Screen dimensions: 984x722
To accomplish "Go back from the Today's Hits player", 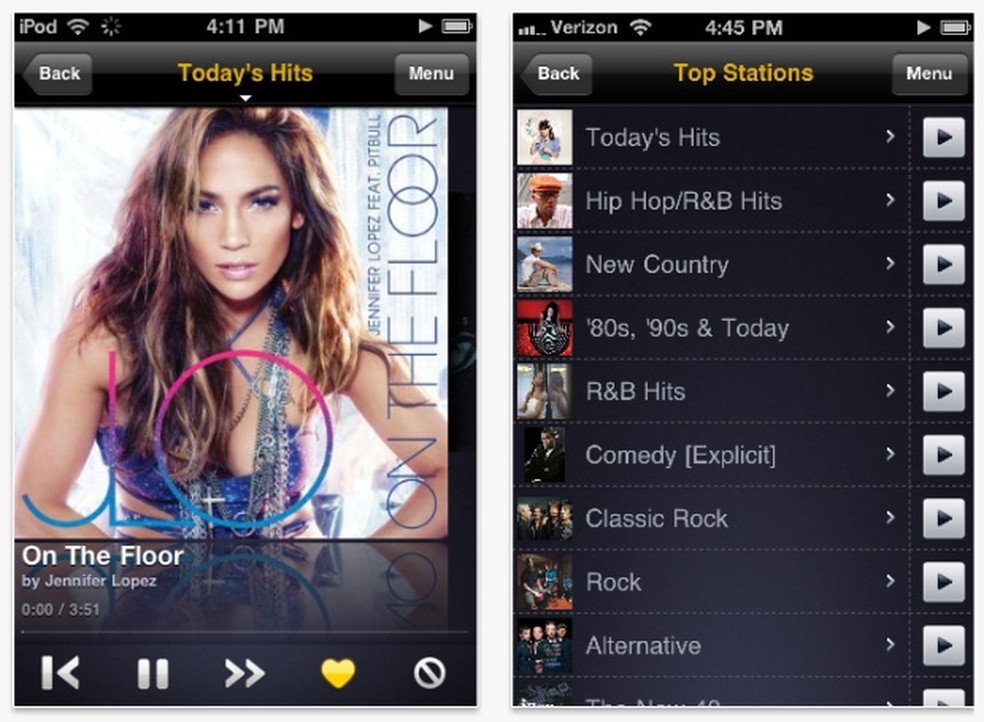I will click(58, 73).
